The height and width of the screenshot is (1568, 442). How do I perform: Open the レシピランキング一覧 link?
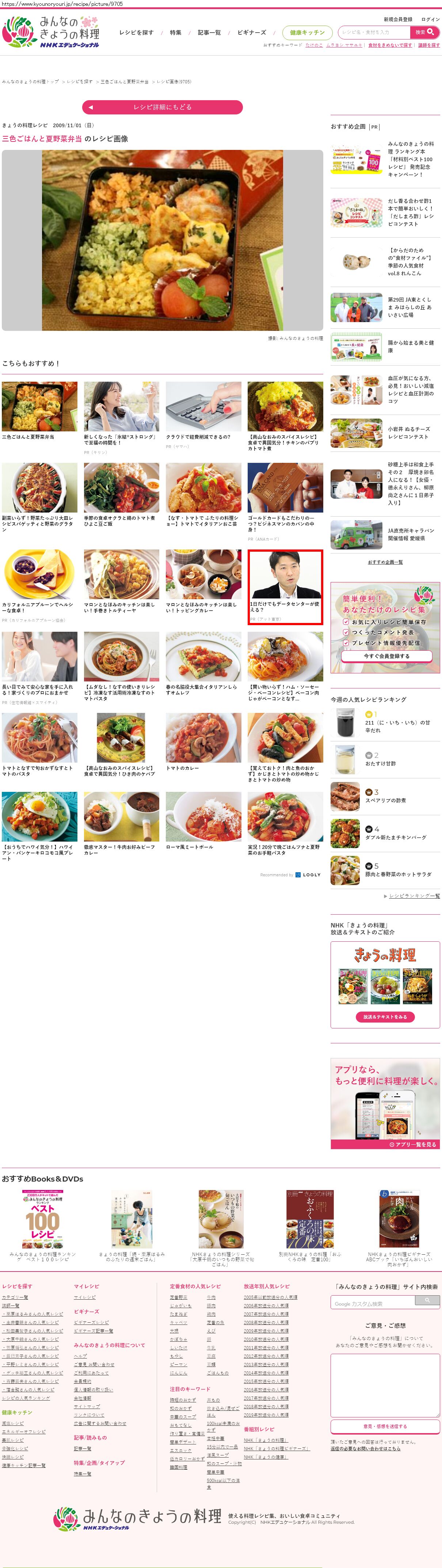[414, 896]
